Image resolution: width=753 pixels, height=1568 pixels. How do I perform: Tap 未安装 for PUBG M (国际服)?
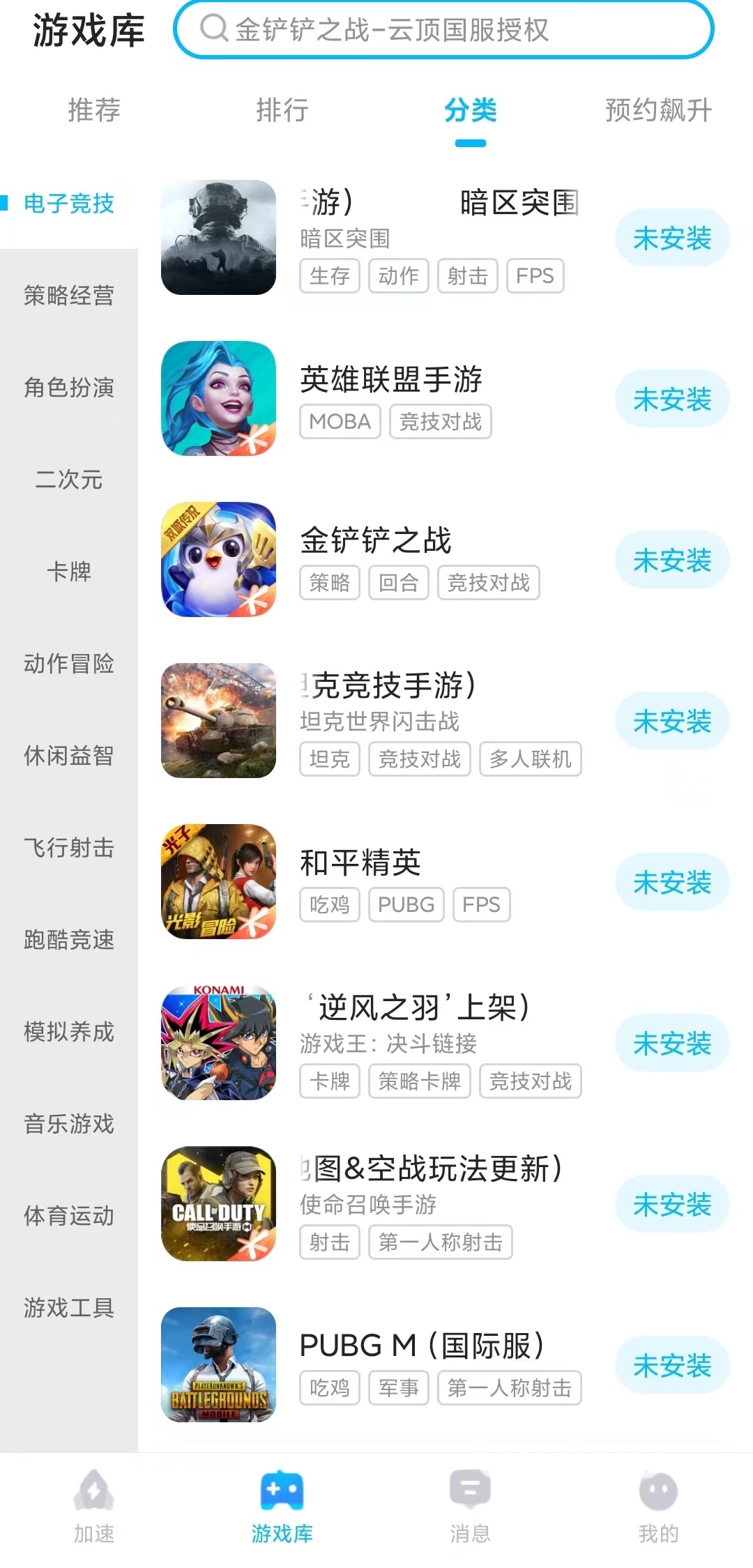672,1365
